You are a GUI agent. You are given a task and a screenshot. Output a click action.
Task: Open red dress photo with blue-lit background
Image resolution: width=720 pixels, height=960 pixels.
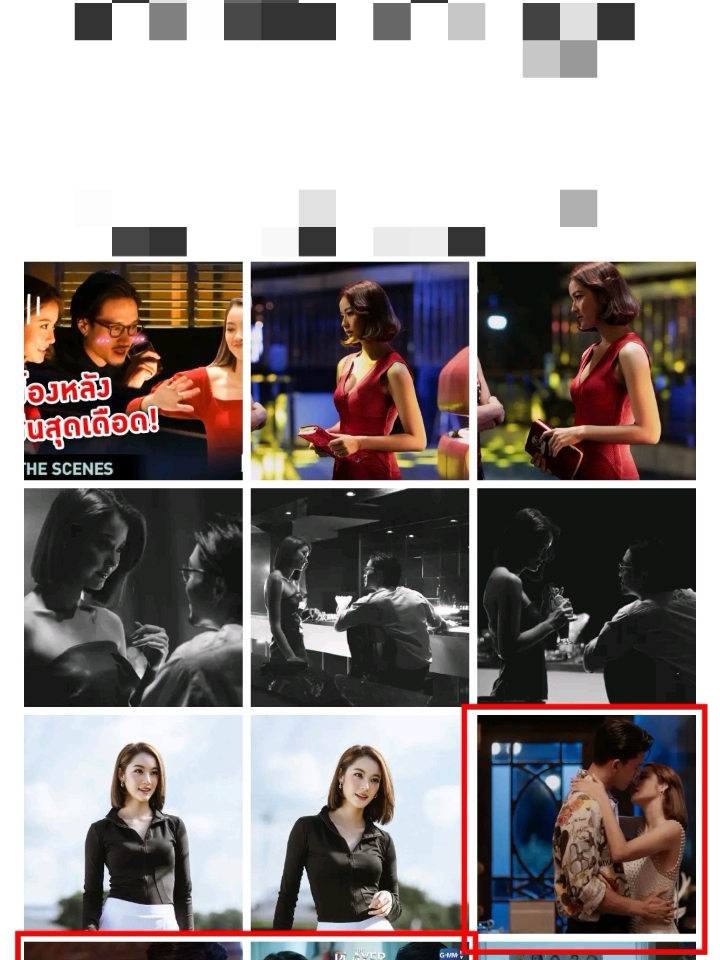point(360,371)
